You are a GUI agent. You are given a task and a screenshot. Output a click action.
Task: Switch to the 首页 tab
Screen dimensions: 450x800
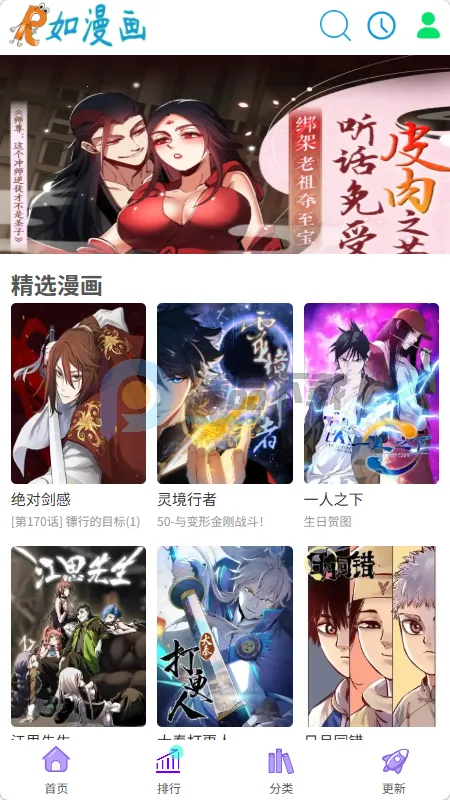click(x=56, y=770)
